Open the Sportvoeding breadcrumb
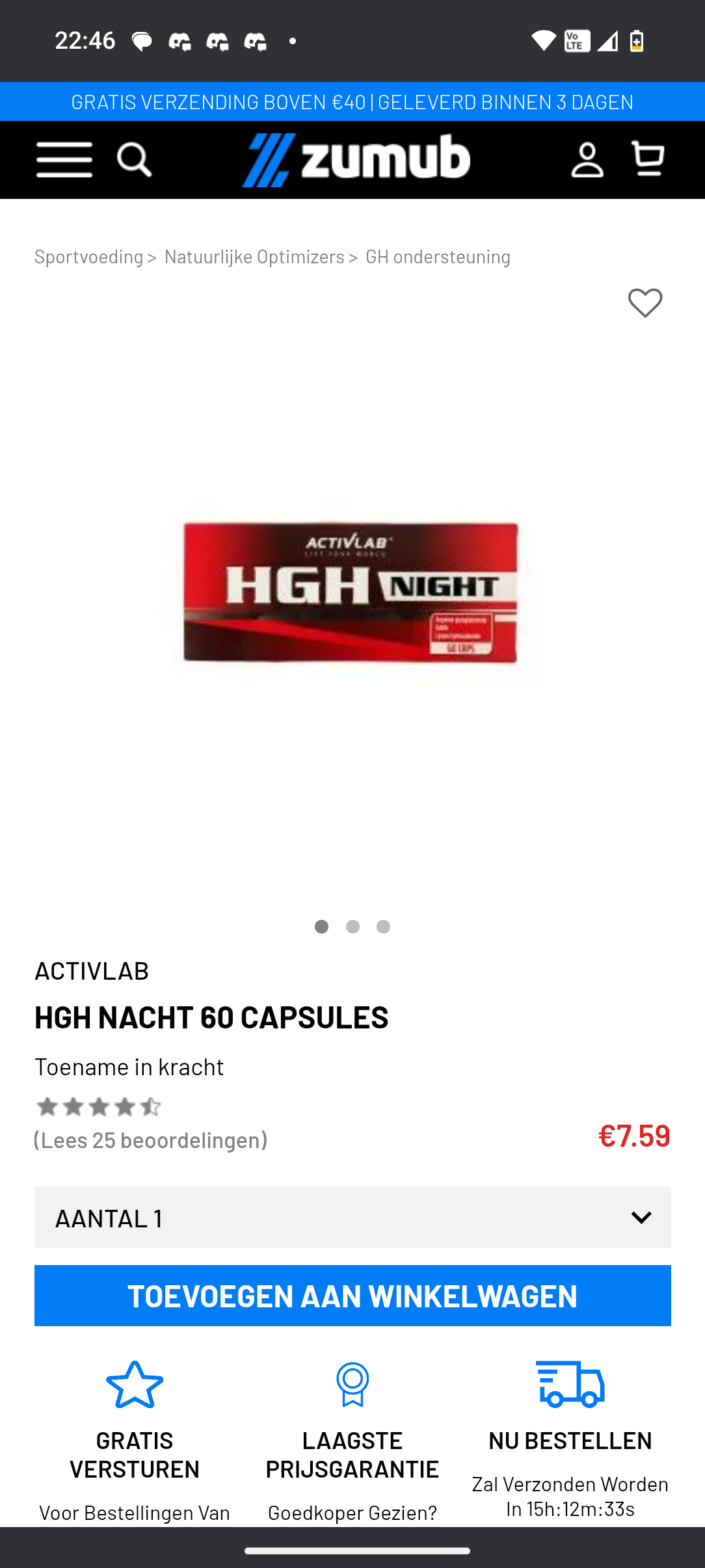The width and height of the screenshot is (705, 1568). [x=88, y=257]
